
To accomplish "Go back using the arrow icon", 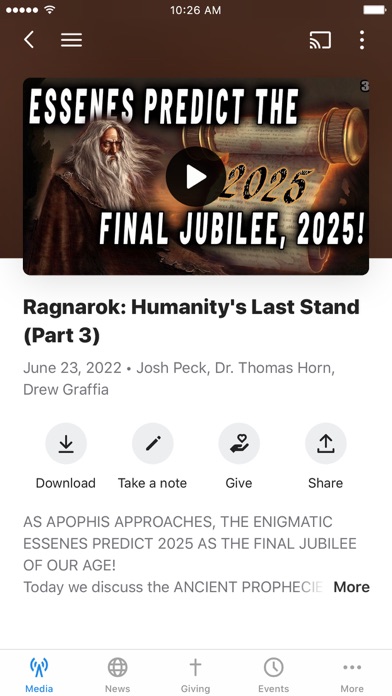I will (x=29, y=40).
